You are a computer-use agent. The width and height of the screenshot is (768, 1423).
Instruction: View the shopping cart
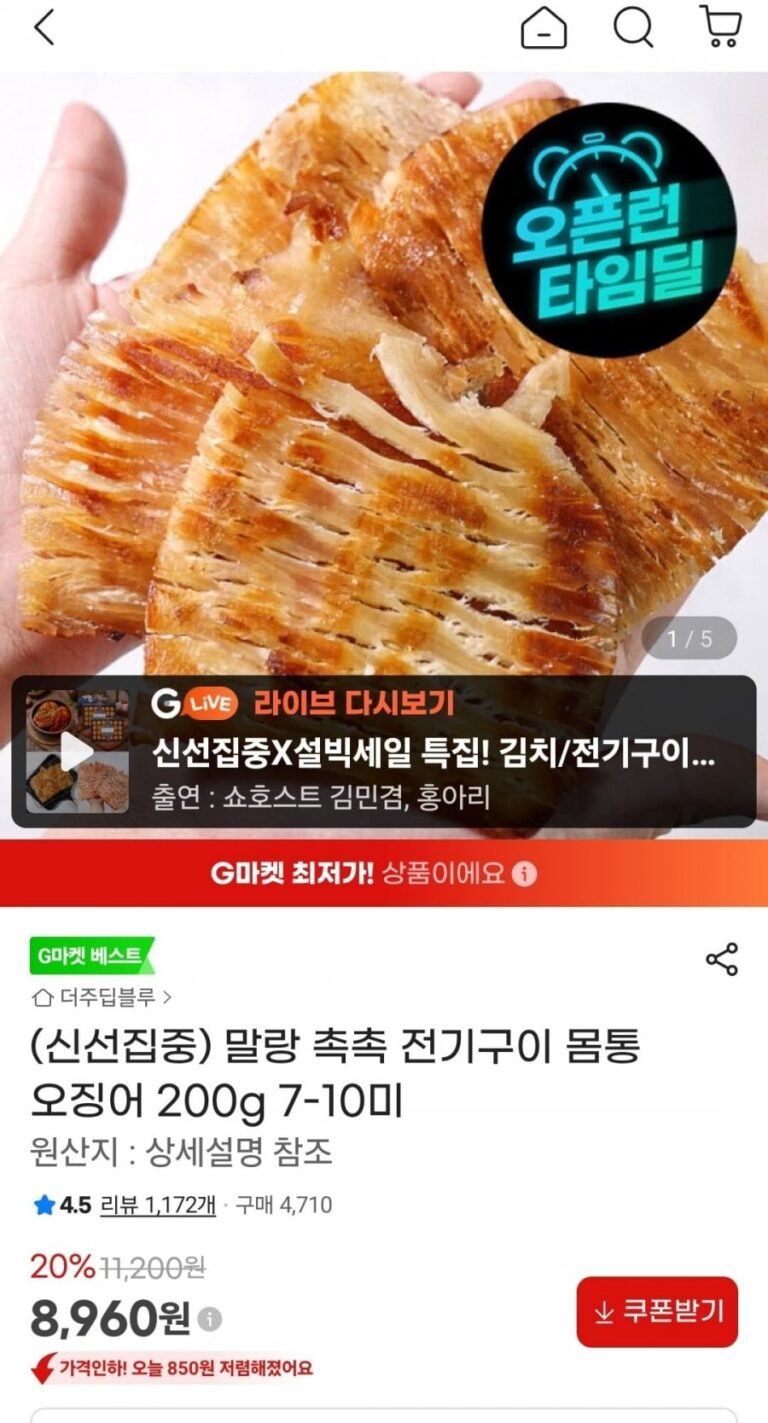click(x=720, y=27)
